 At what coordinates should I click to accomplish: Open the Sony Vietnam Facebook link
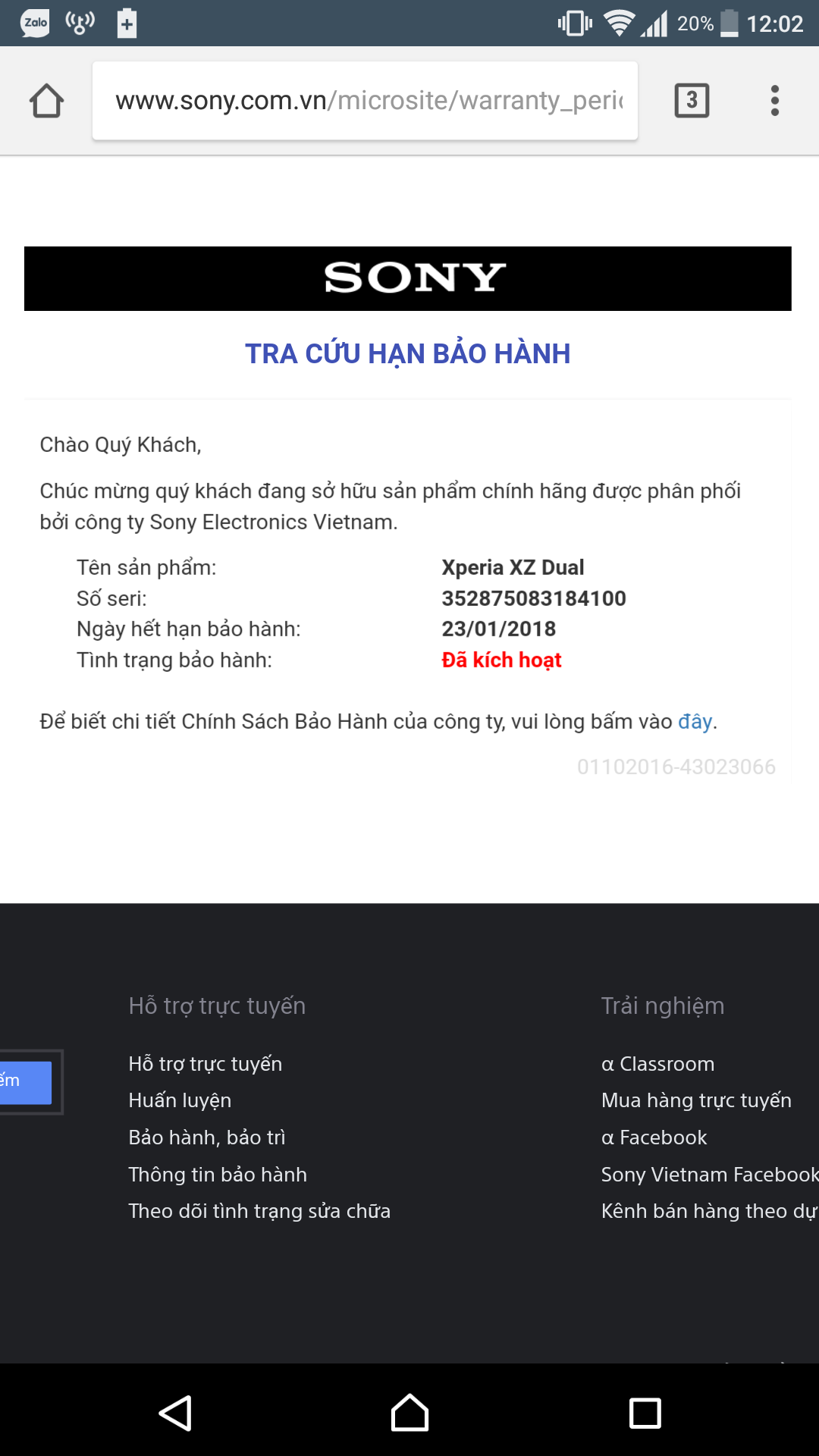[x=710, y=1175]
